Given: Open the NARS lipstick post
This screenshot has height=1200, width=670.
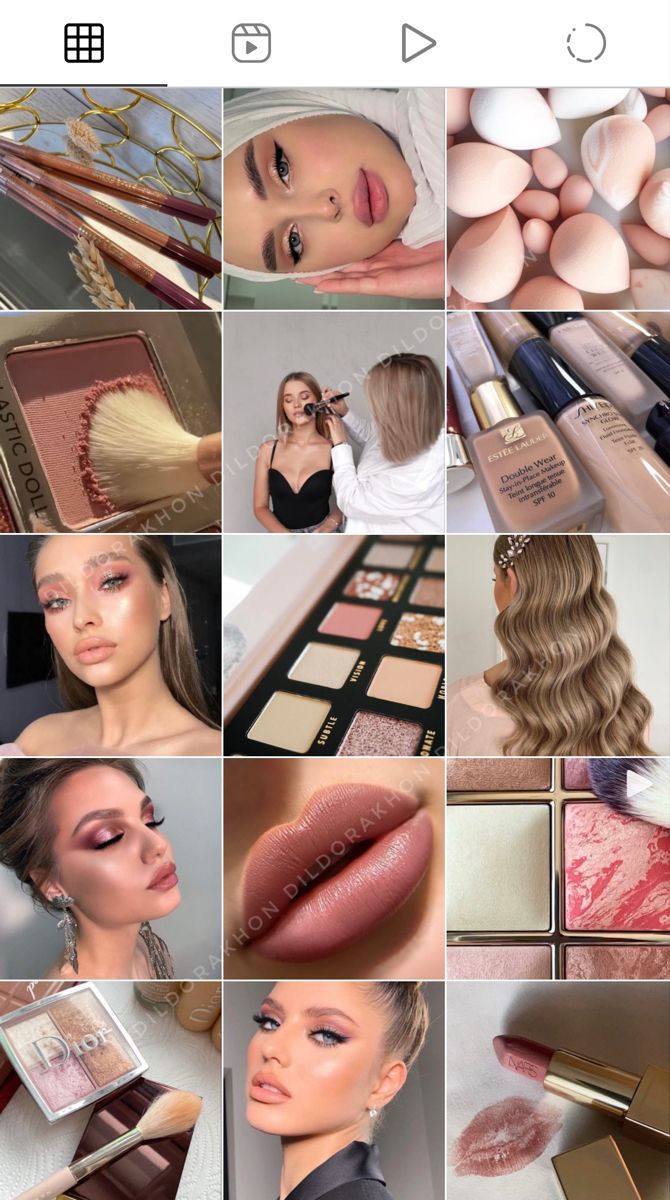Looking at the screenshot, I should [x=558, y=1091].
